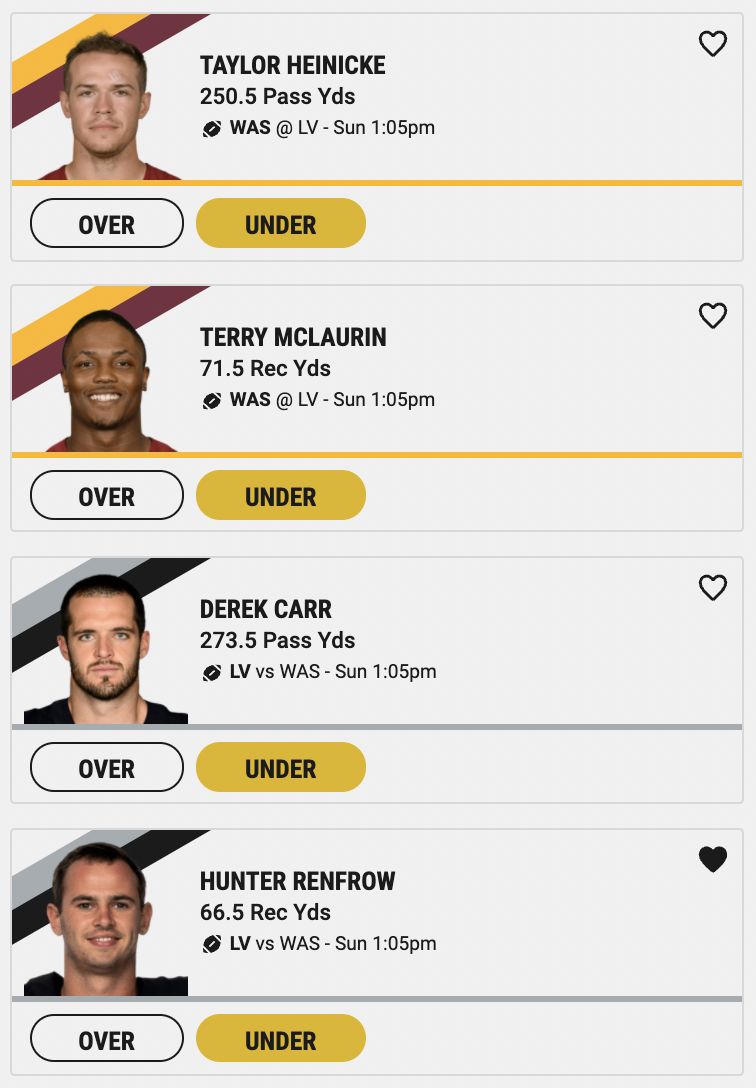Add Derek Carr to favorites via heart
756x1088 pixels.
[x=712, y=588]
